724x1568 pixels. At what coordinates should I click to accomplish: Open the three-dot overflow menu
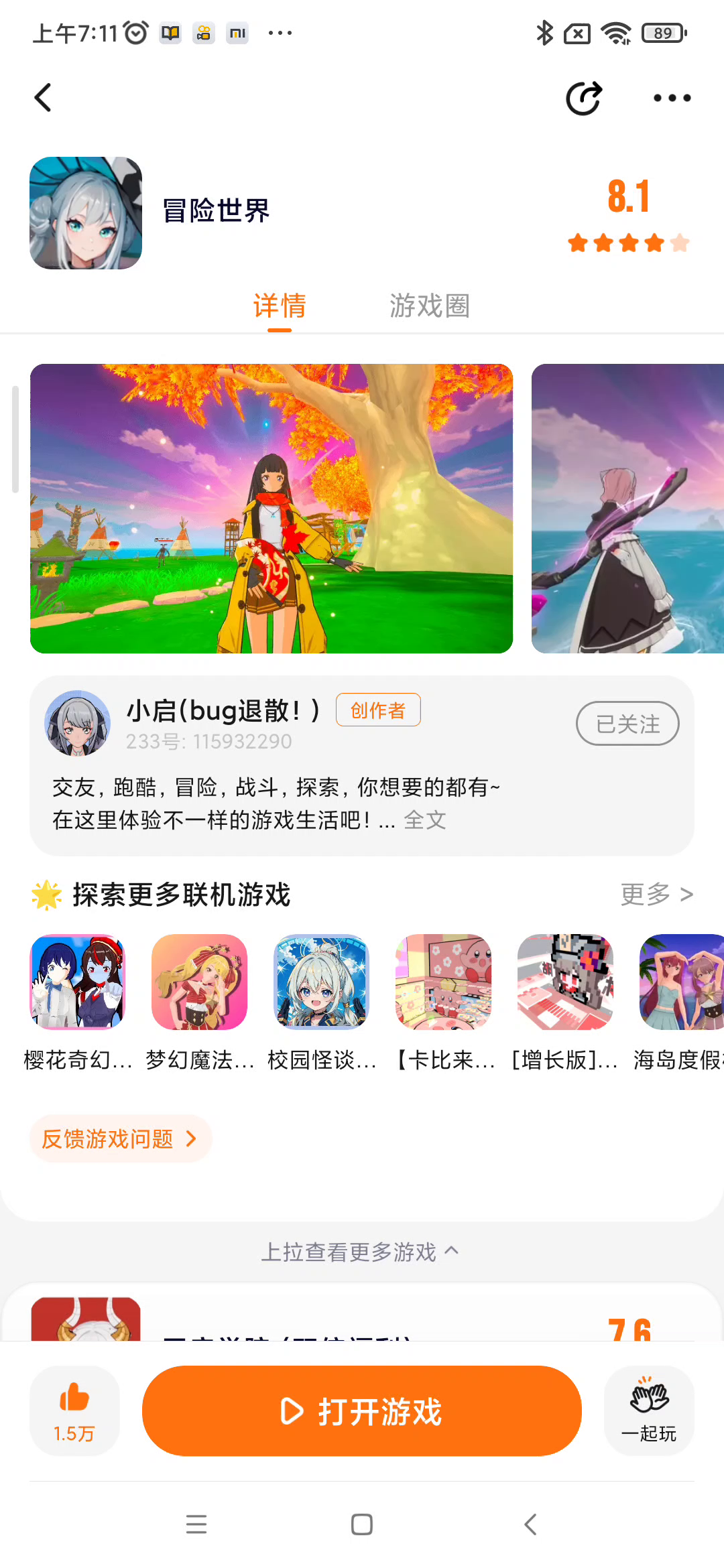point(672,99)
